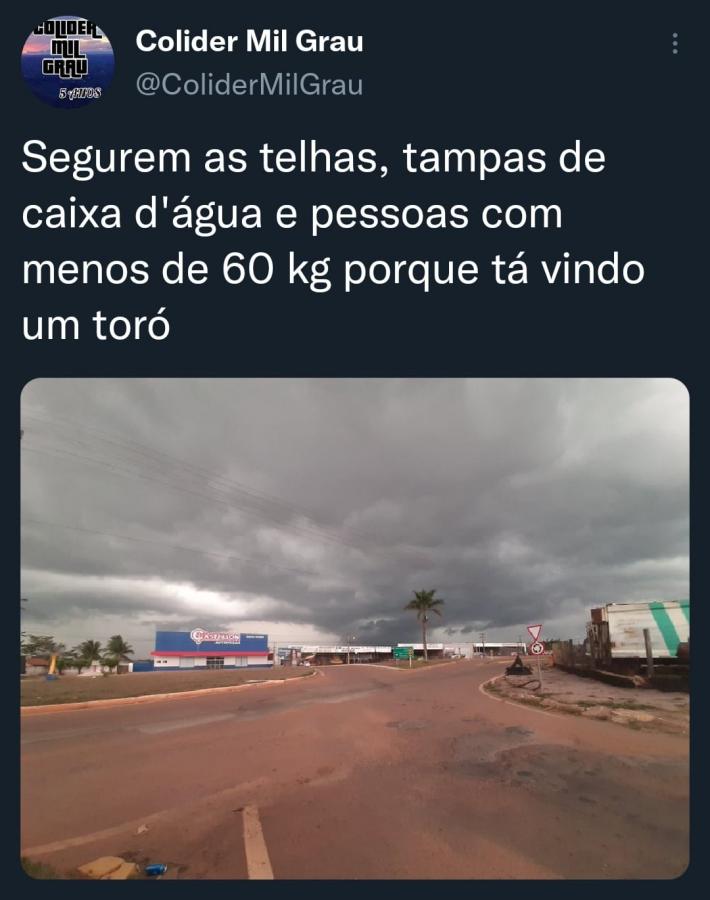The height and width of the screenshot is (900, 710).
Task: Tap the @ColiderMilGrau account name
Action: 249,86
